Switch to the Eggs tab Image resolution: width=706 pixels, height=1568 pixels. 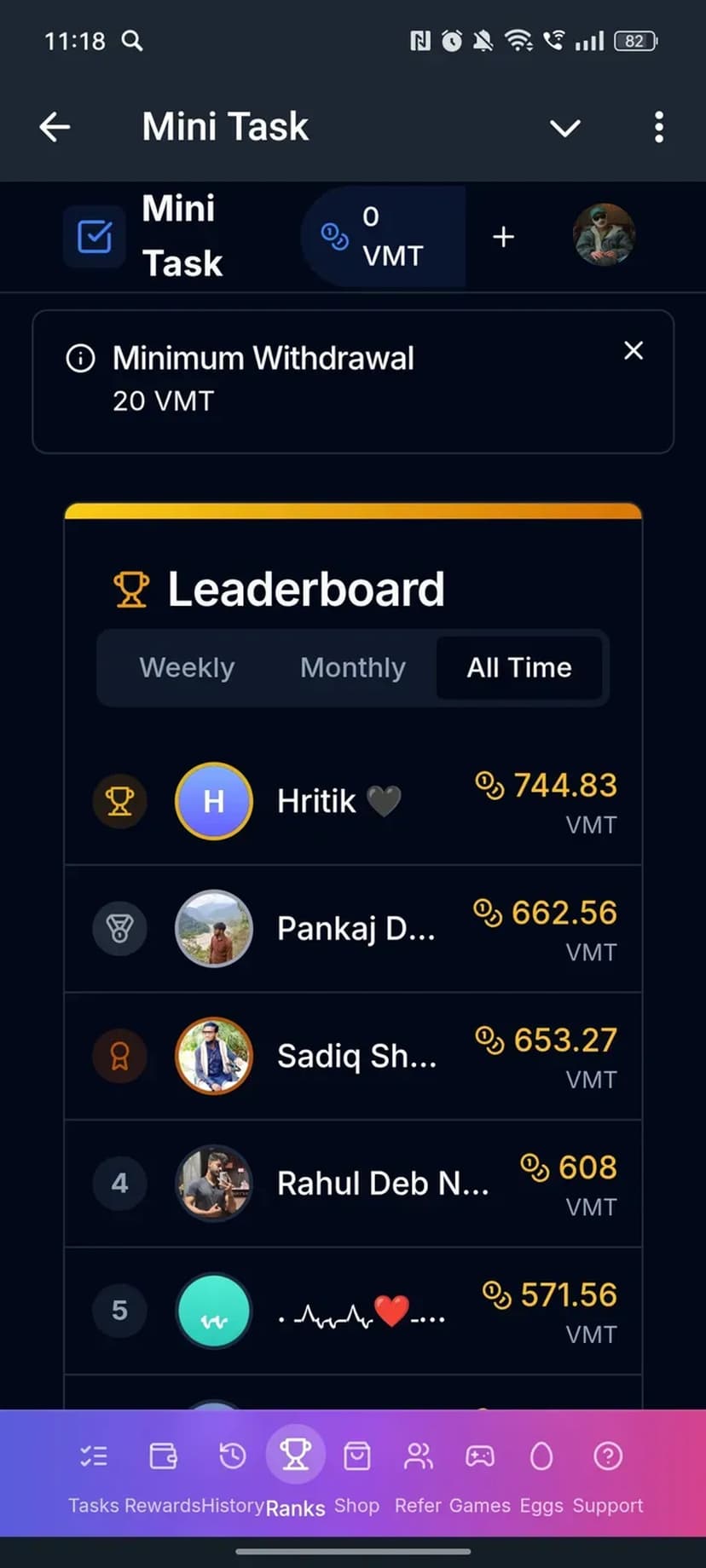pyautogui.click(x=541, y=1473)
